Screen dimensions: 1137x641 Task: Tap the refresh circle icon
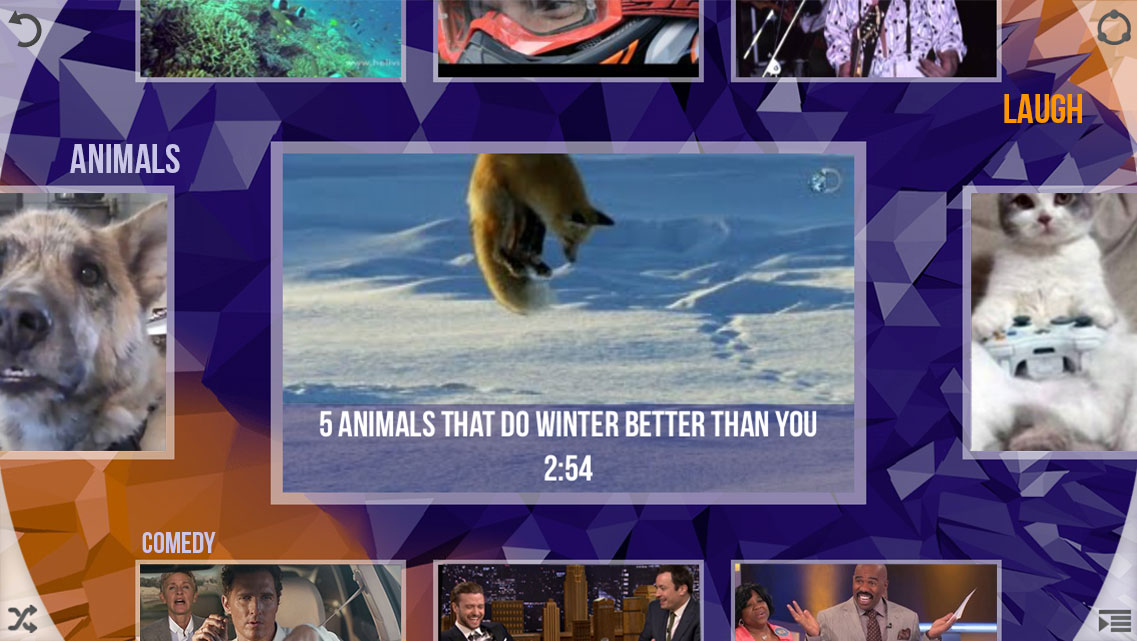(x=1113, y=28)
